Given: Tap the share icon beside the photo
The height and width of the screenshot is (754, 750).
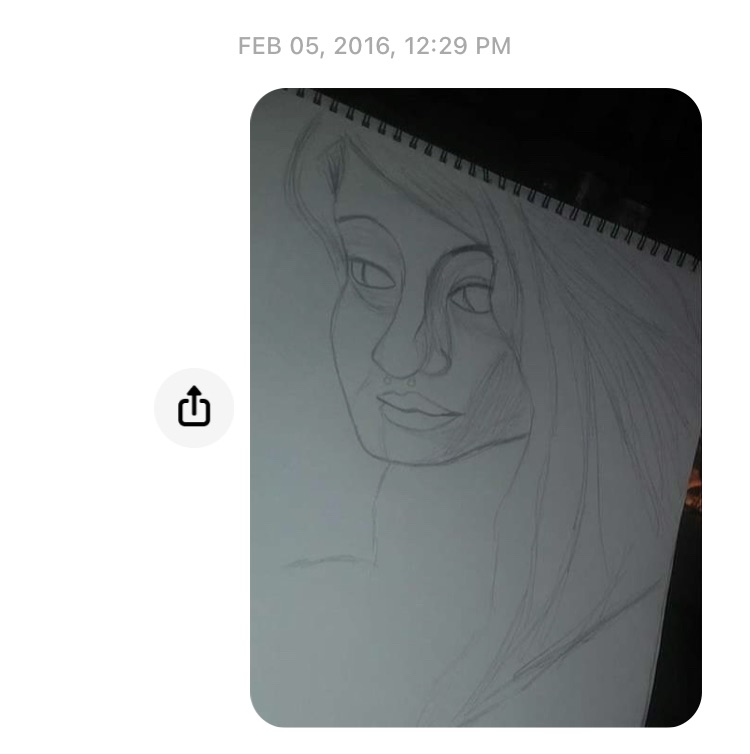Looking at the screenshot, I should [194, 407].
